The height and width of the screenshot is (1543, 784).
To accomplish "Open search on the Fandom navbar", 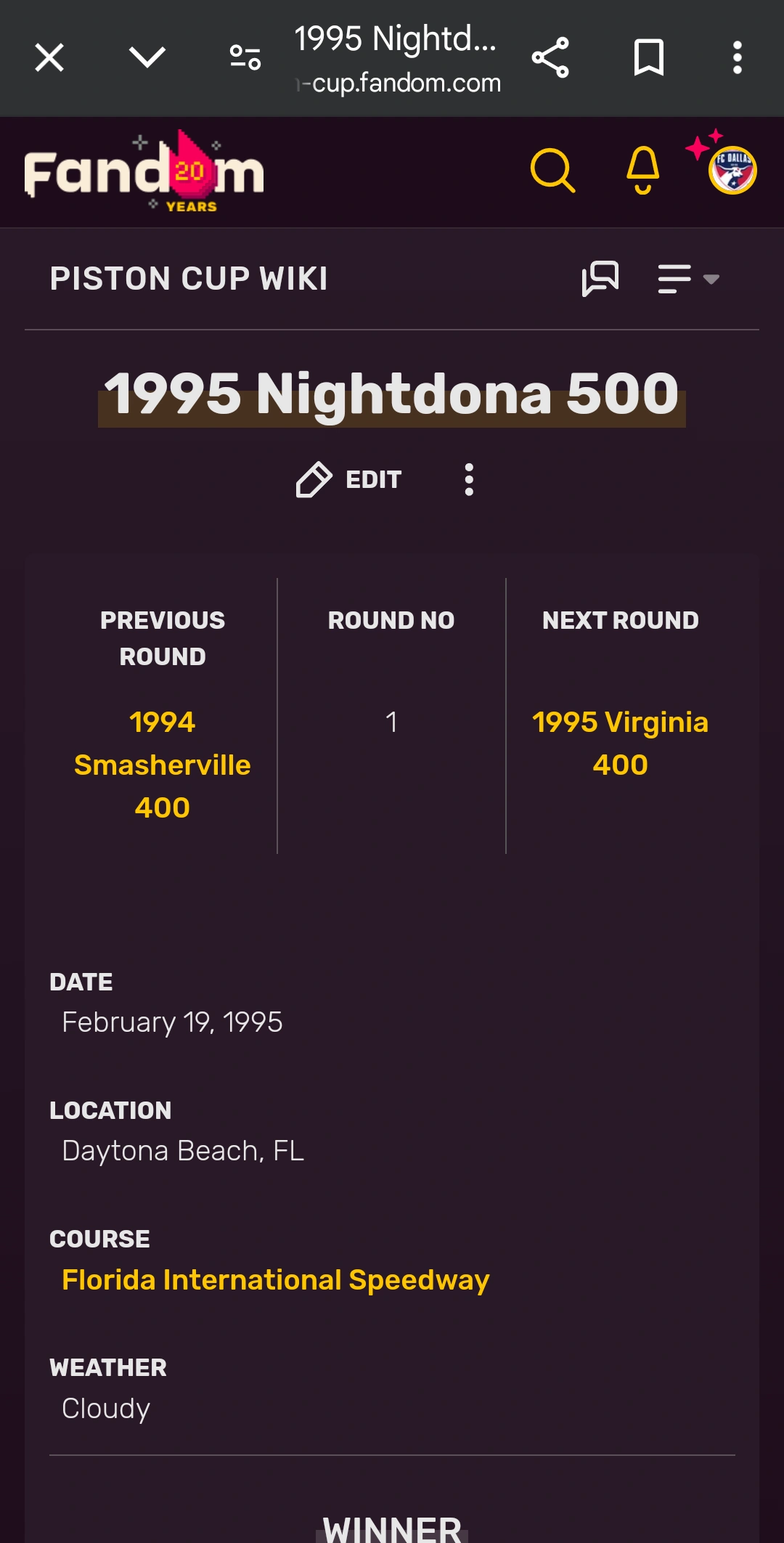I will [x=552, y=171].
